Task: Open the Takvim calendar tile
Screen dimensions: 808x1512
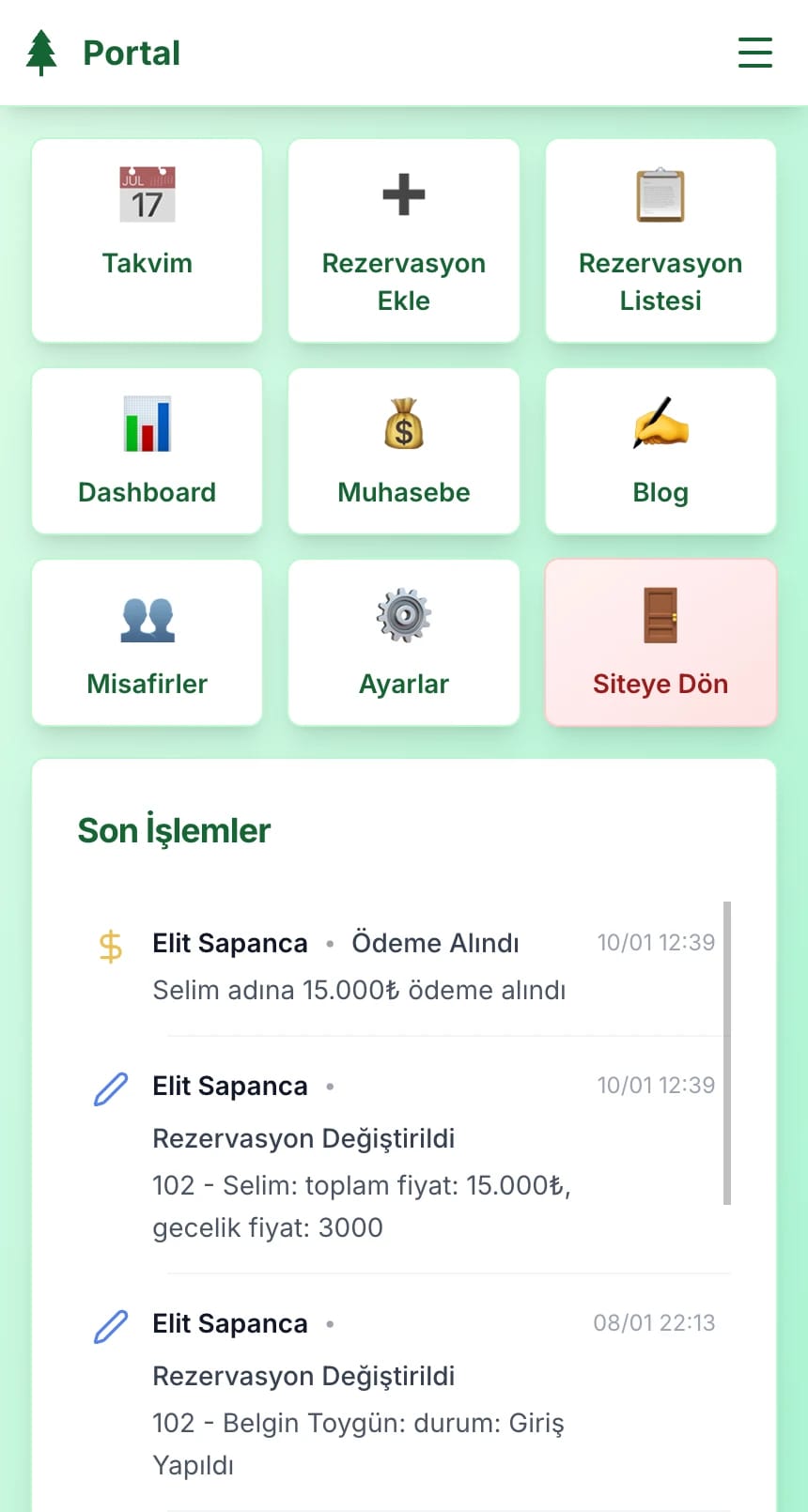Action: click(148, 240)
